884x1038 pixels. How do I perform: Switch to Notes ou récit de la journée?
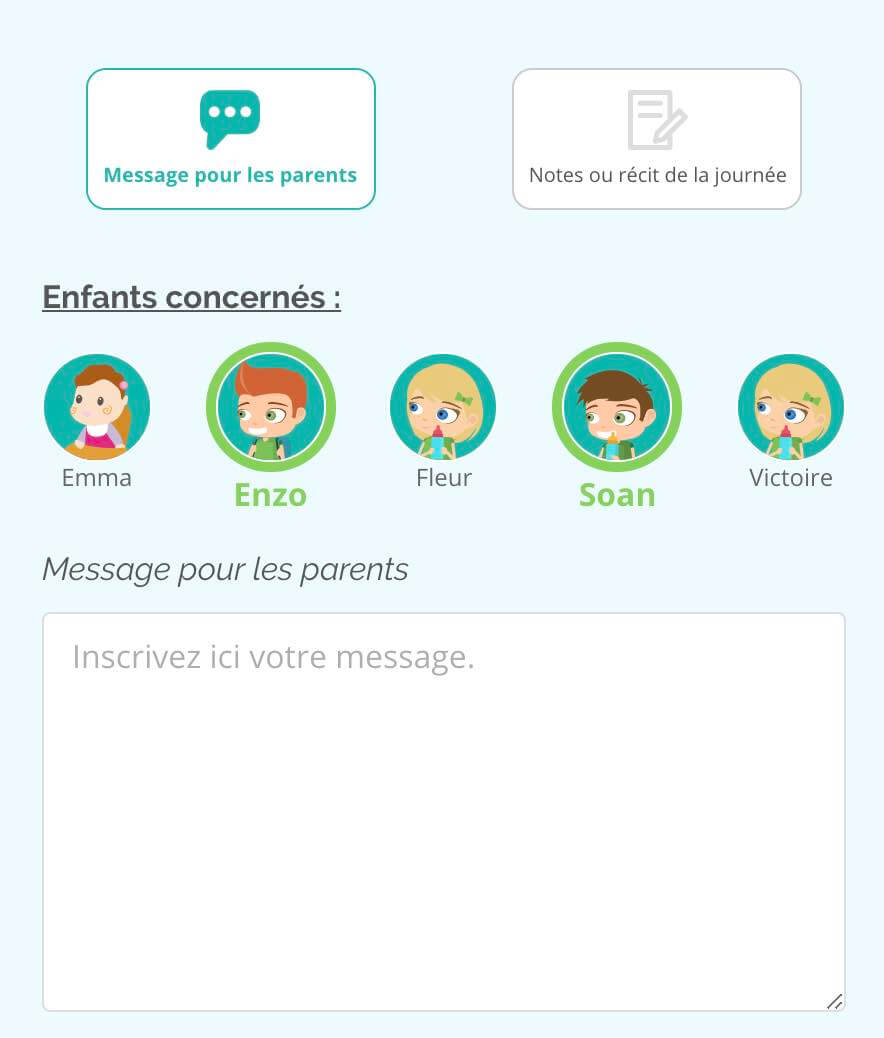(657, 139)
